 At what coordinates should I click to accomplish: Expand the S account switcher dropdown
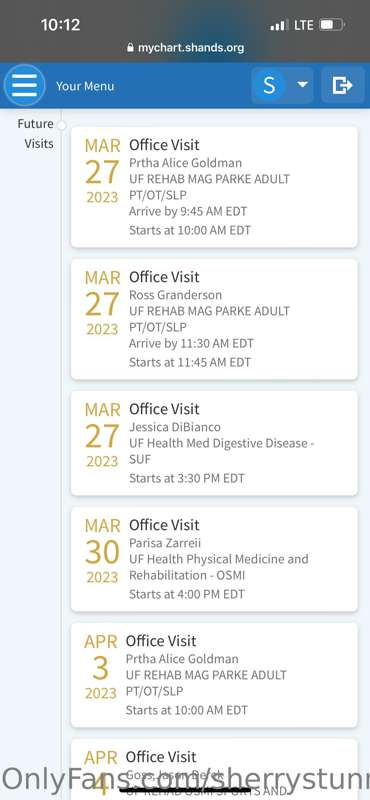point(282,85)
